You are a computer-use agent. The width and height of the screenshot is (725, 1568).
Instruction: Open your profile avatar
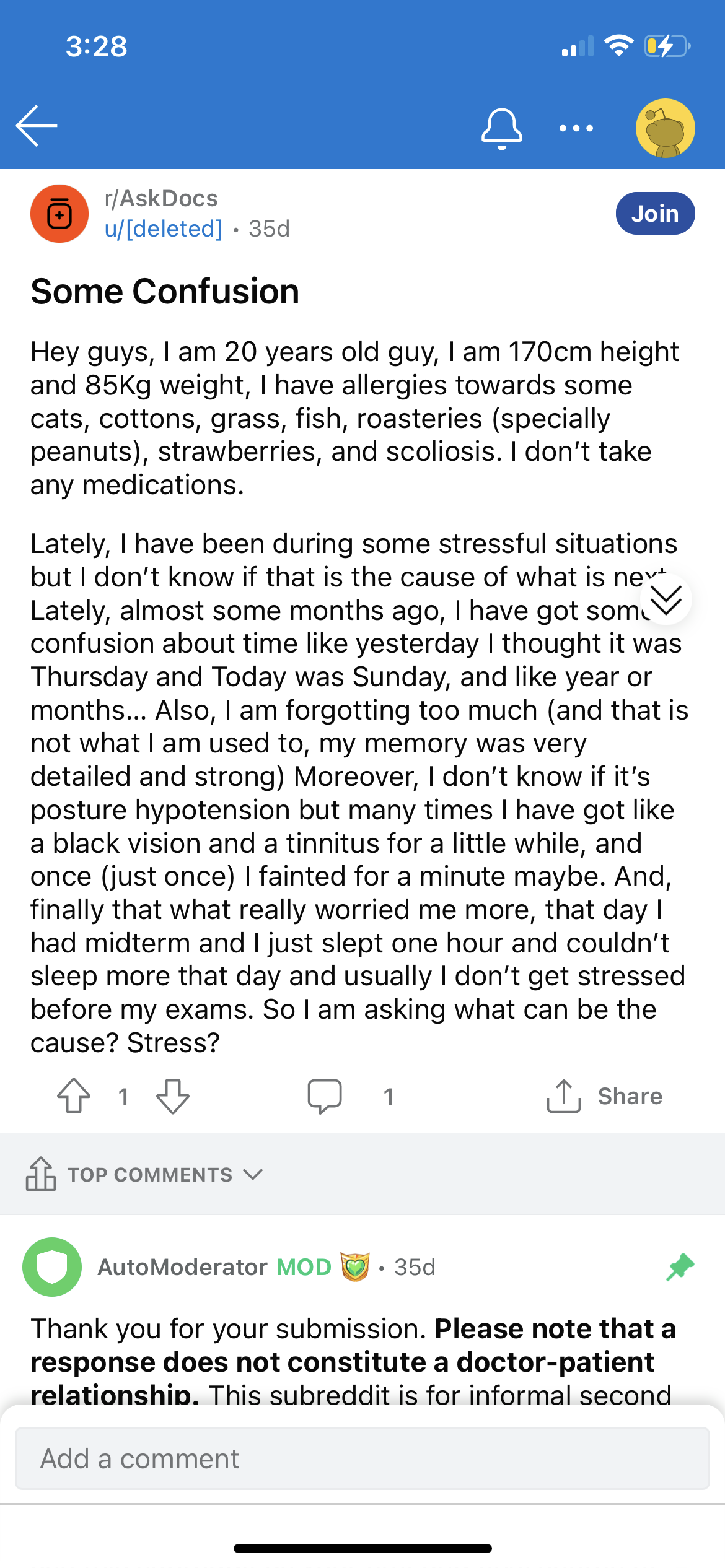point(665,128)
